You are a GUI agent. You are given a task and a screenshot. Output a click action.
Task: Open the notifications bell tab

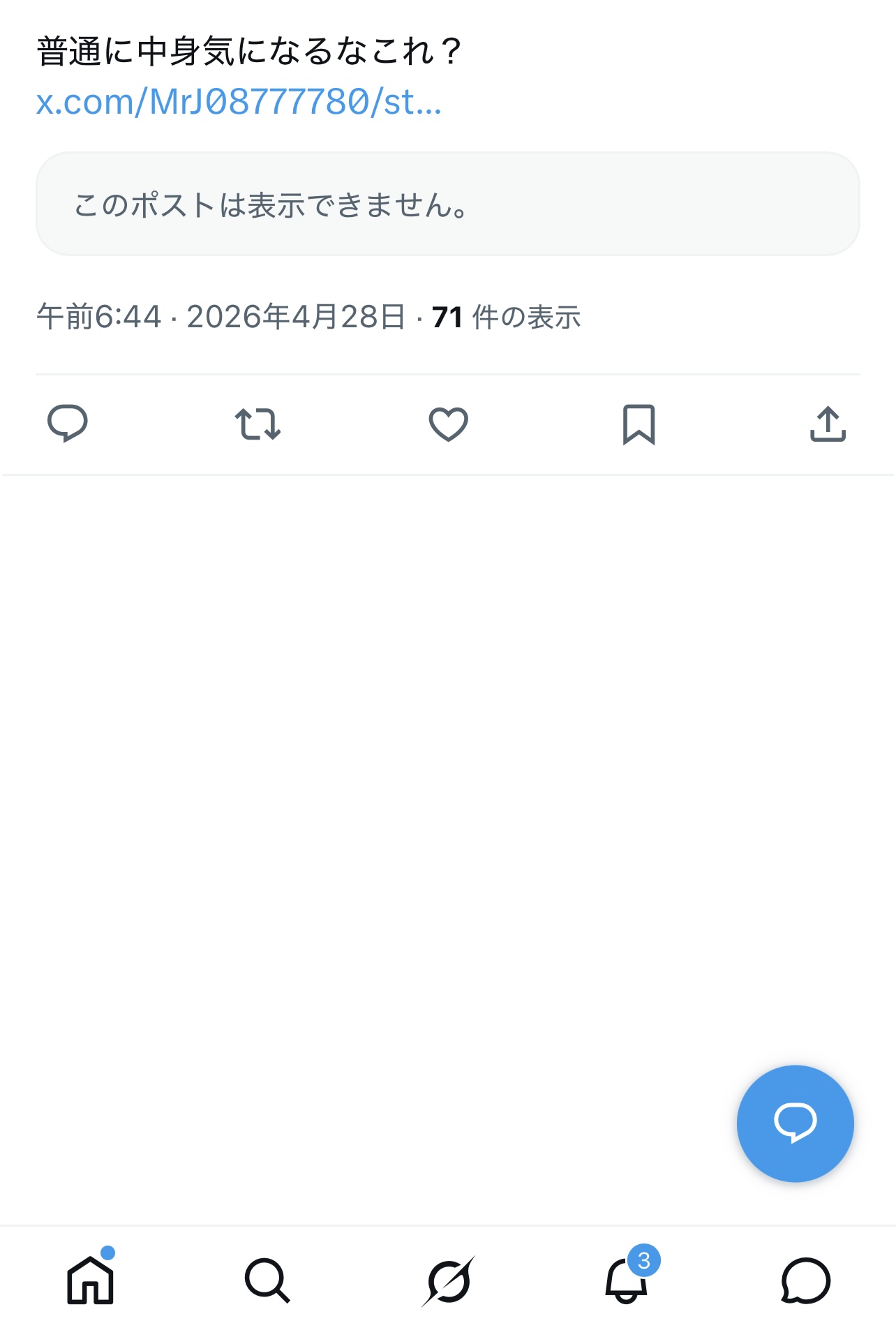(626, 1280)
